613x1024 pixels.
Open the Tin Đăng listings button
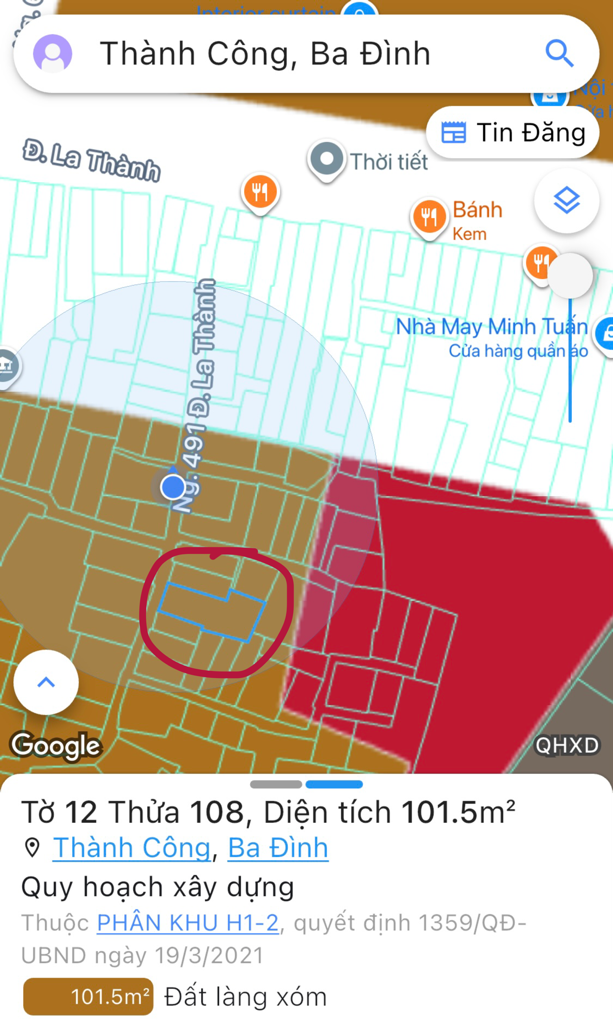pyautogui.click(x=514, y=132)
